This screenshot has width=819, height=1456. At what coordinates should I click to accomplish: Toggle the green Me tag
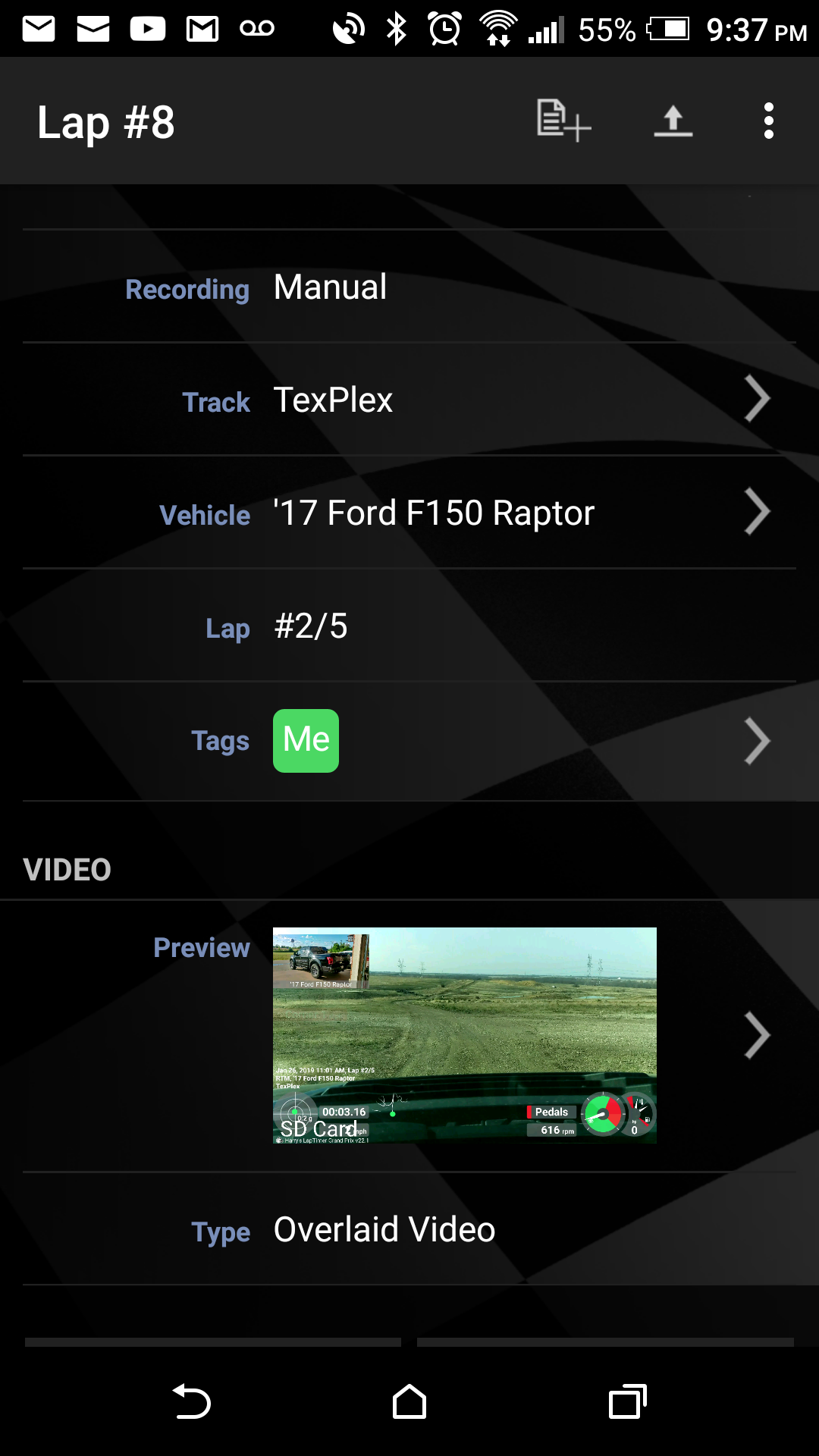pyautogui.click(x=306, y=740)
